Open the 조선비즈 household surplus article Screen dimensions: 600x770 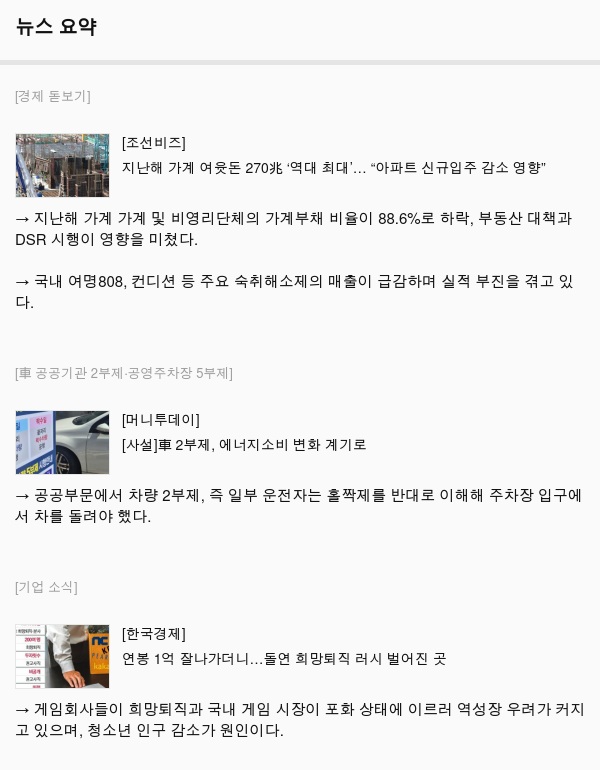click(333, 168)
